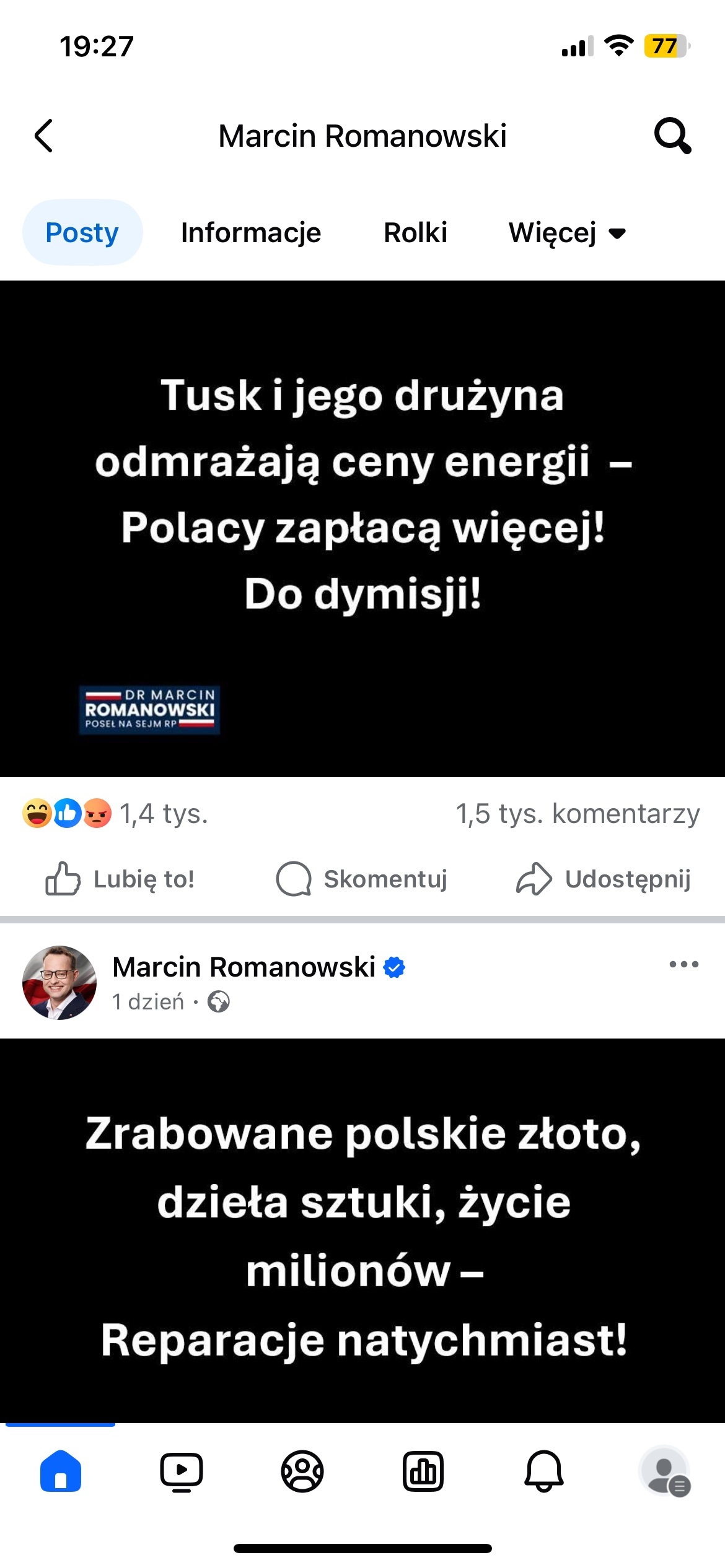Tap Skomentuj to comment on the post
Viewport: 725px width, 1568px height.
362,879
